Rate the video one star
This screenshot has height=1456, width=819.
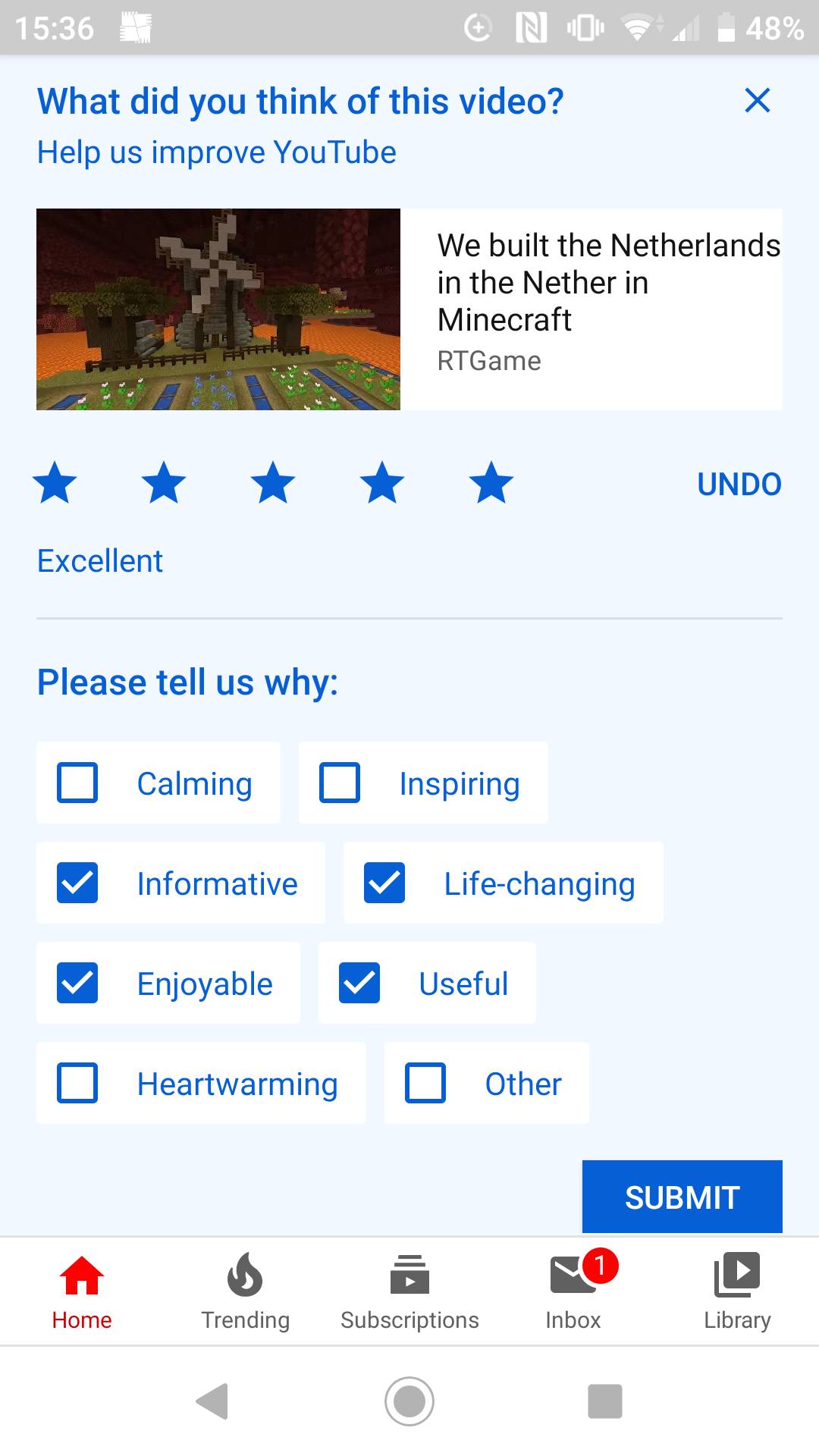55,483
